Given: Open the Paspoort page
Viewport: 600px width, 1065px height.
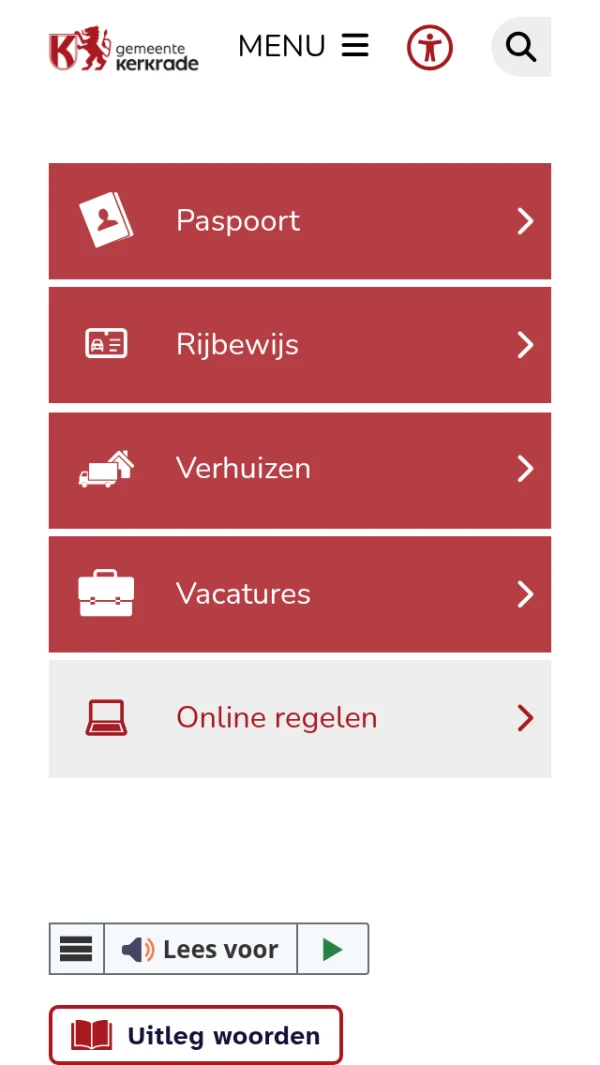Looking at the screenshot, I should [300, 221].
